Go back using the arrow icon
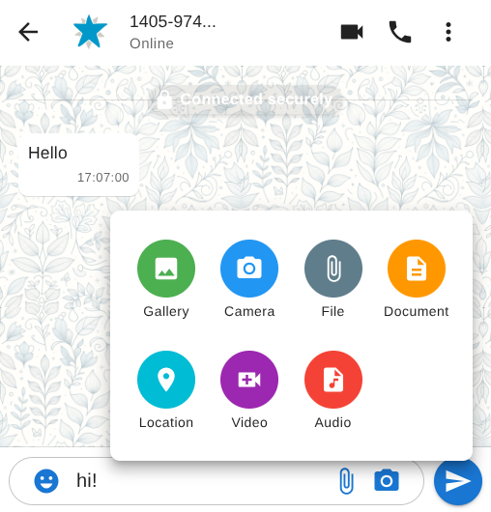 (x=28, y=32)
